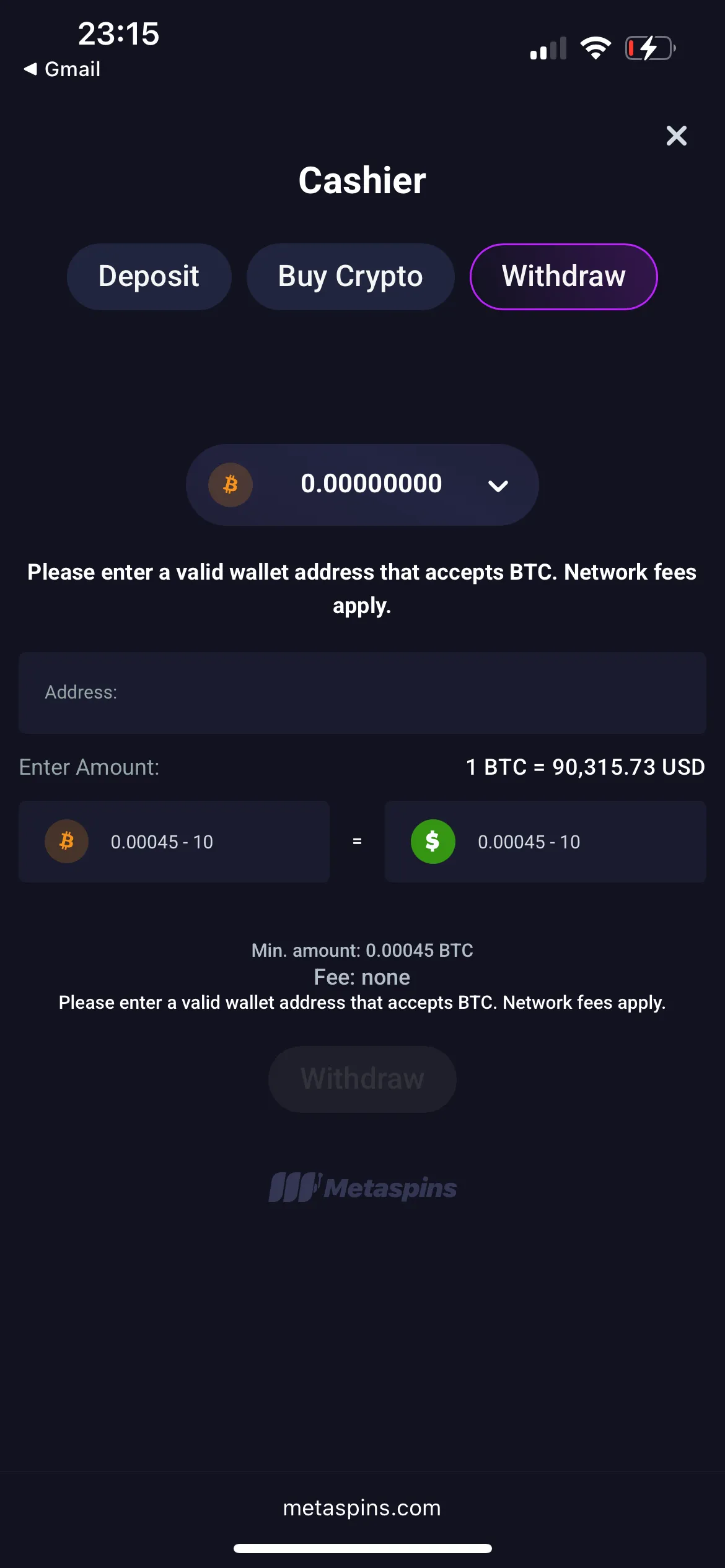The height and width of the screenshot is (1568, 725).
Task: Switch to the Deposit tab
Action: 149,276
